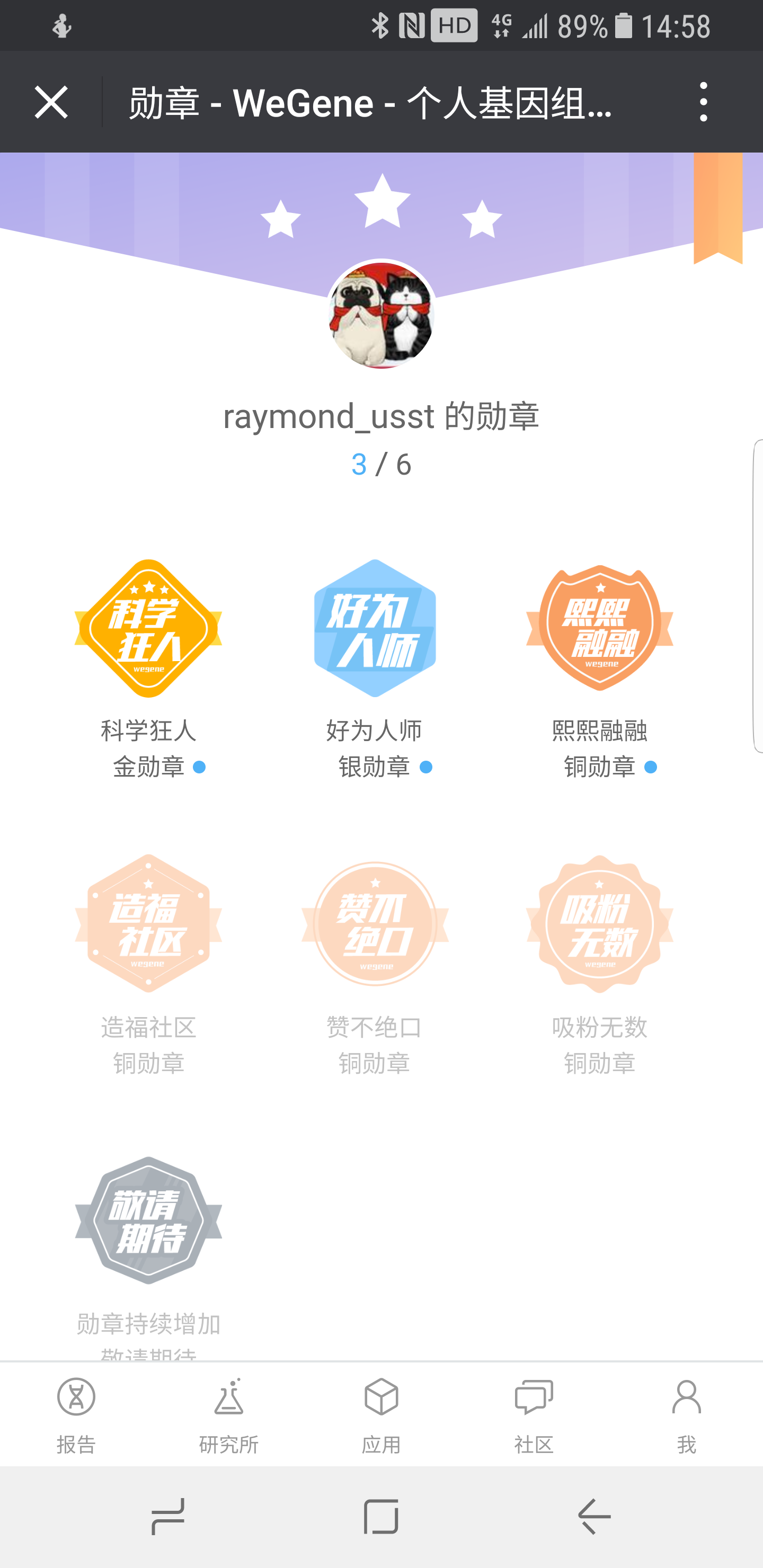Open the three-dot overflow menu
Screen dimensions: 763x1568
pos(703,102)
